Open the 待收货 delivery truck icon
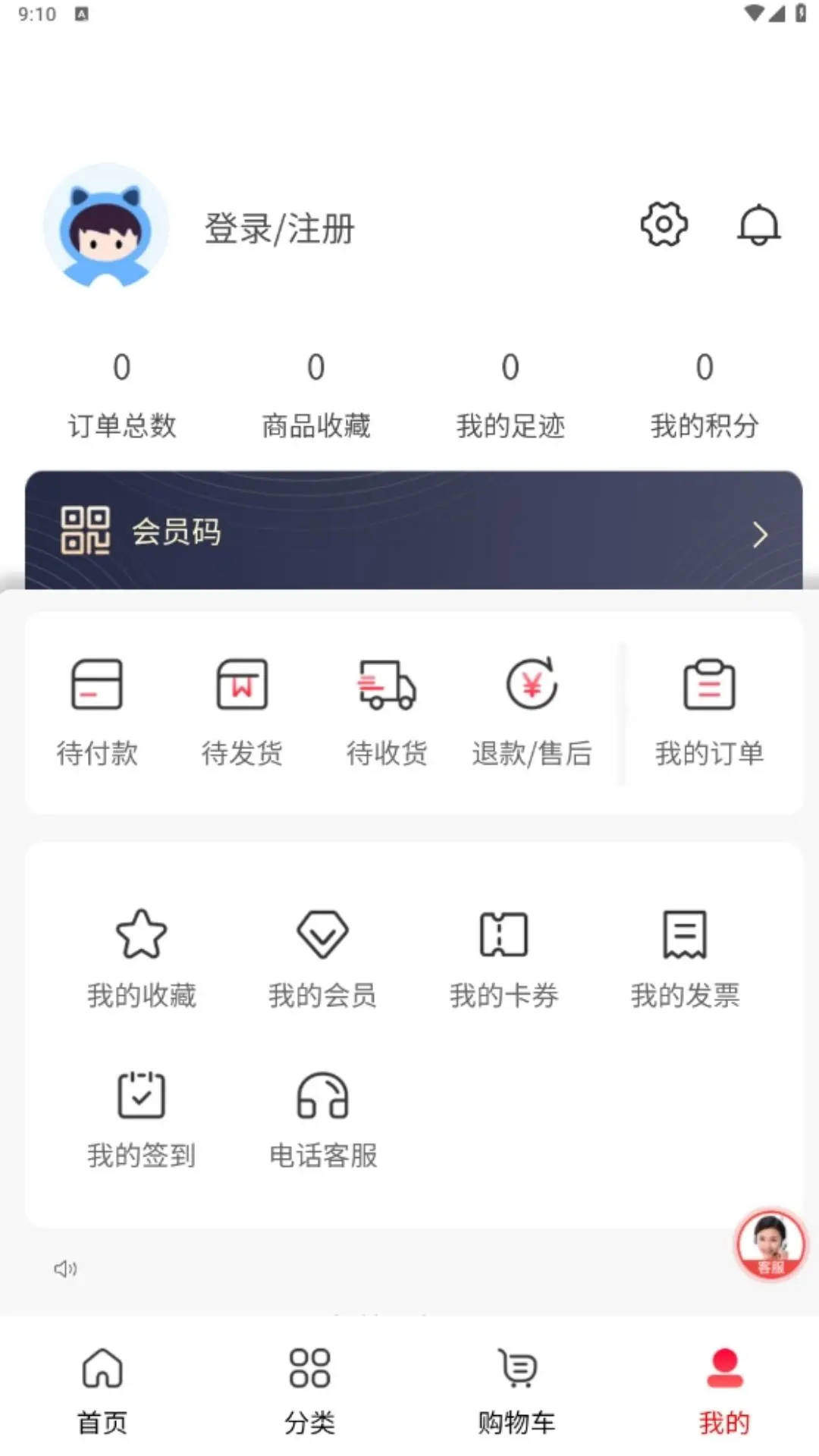Screen dimensions: 819x1456 [x=387, y=685]
